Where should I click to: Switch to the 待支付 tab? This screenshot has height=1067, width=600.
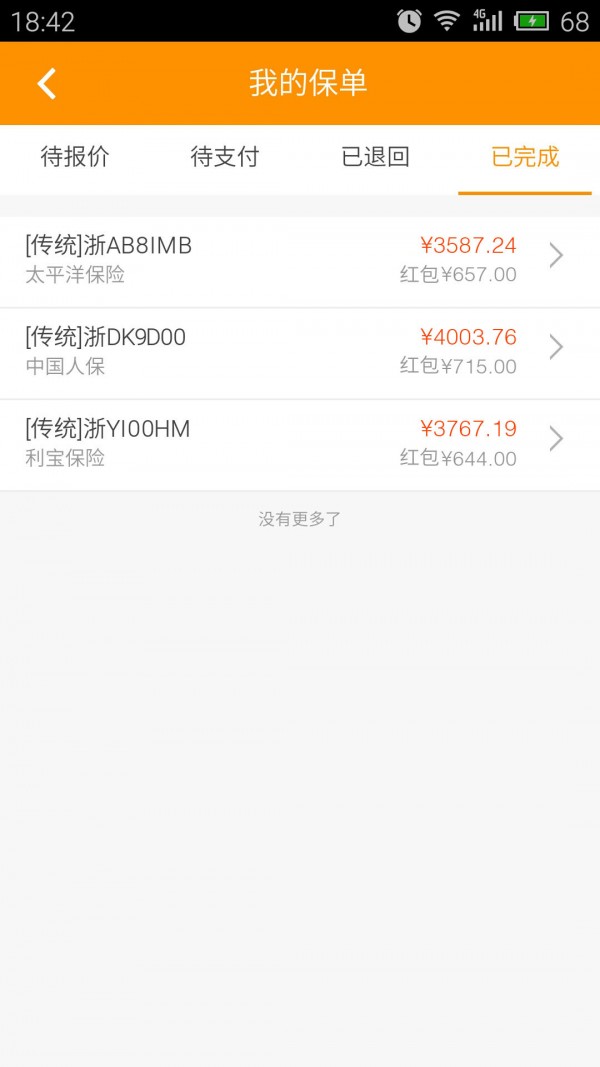(225, 158)
